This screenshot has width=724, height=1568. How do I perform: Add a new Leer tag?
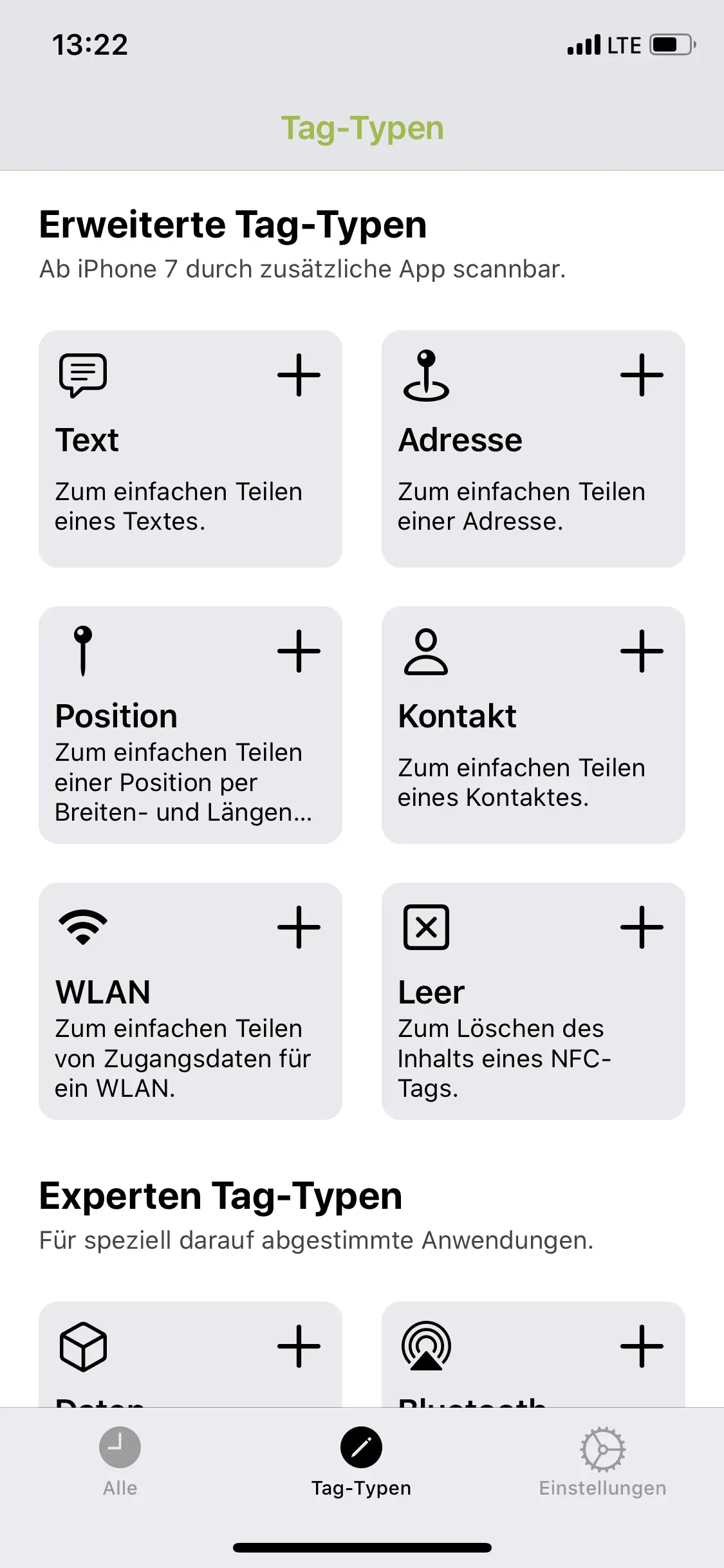[642, 927]
